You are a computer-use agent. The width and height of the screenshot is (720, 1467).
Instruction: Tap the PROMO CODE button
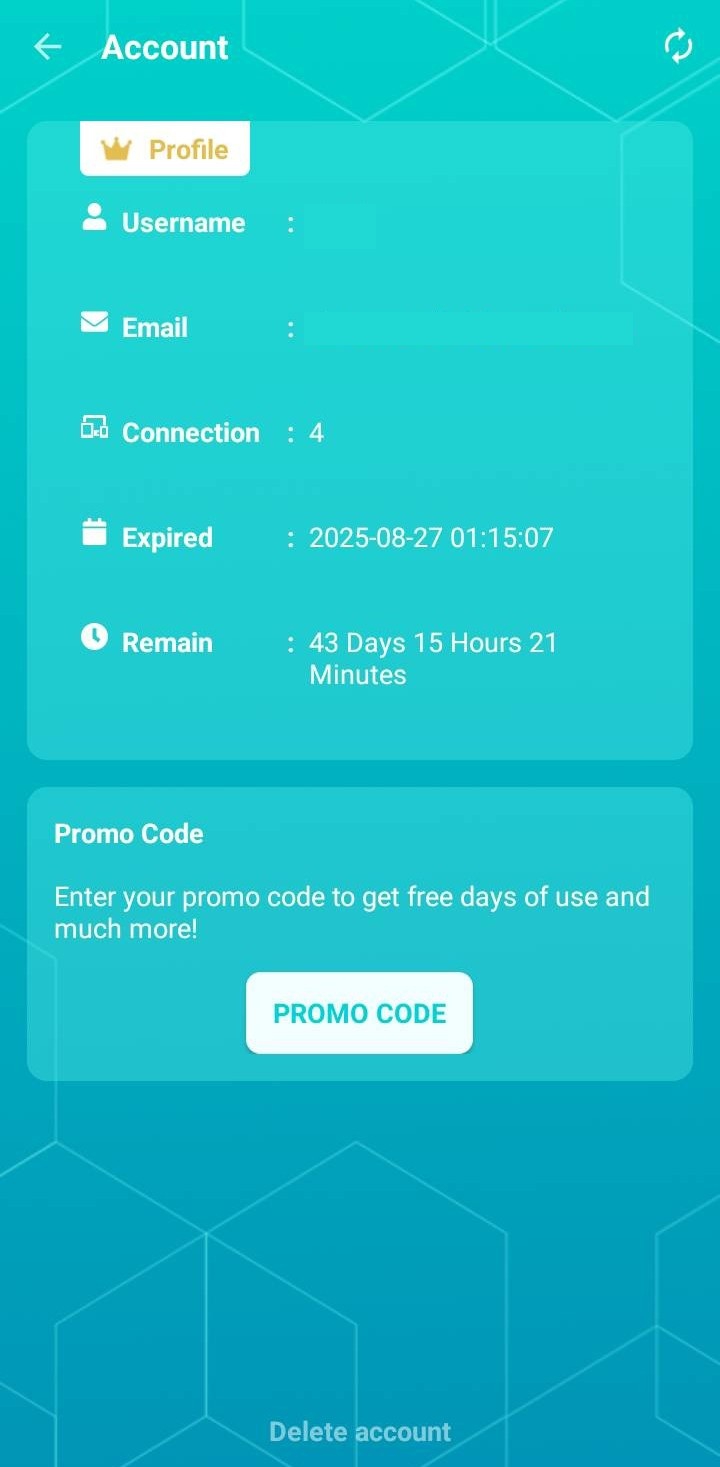click(x=359, y=1013)
